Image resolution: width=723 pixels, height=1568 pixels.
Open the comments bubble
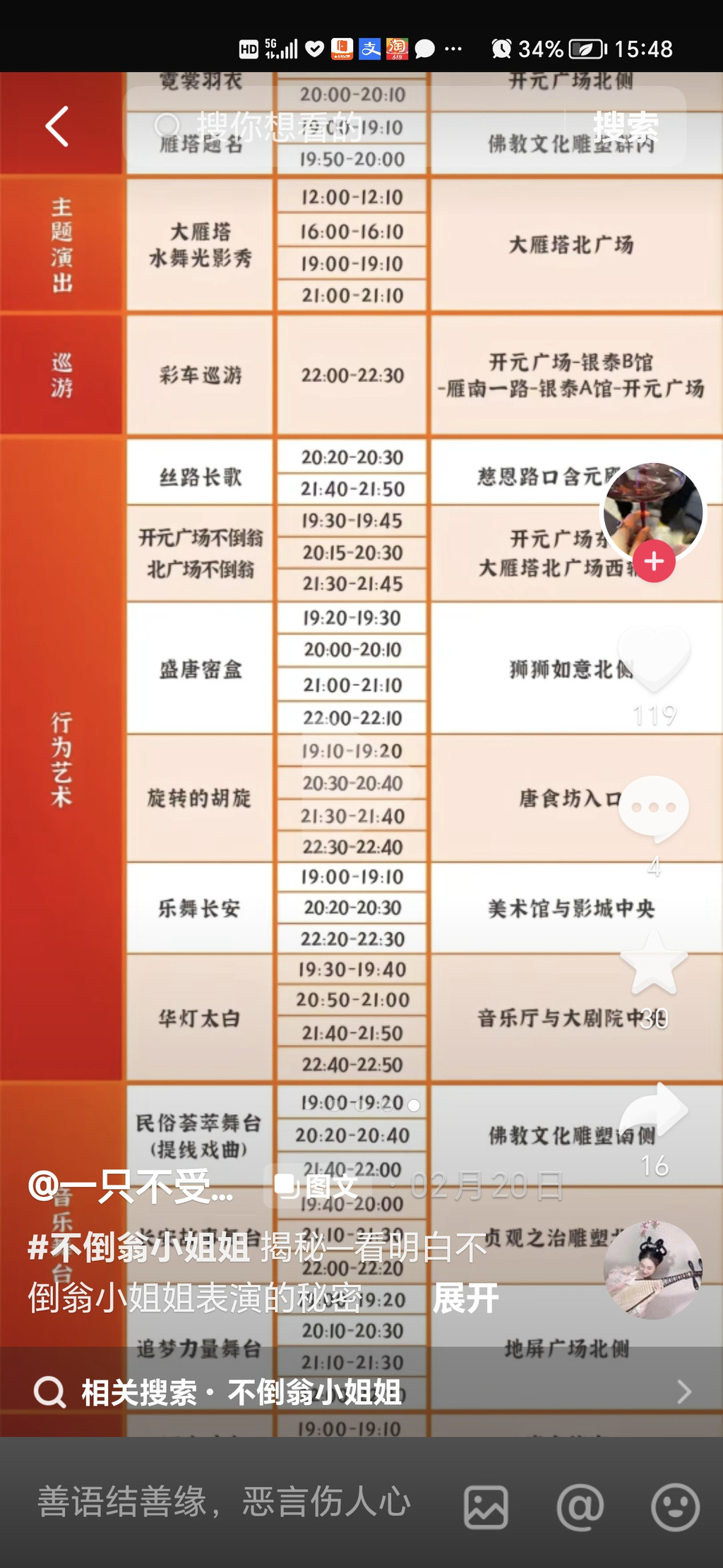654,808
